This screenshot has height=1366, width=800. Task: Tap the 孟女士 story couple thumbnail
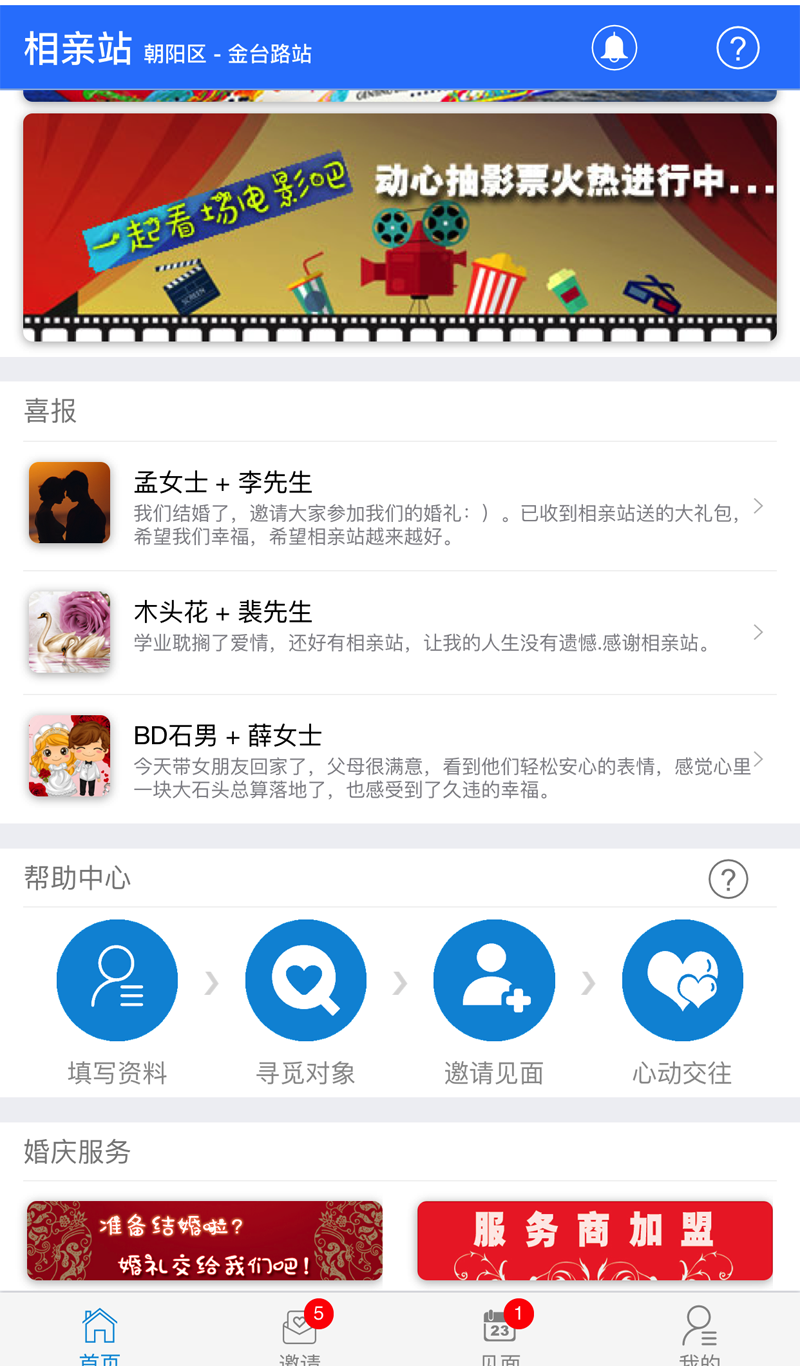click(x=69, y=503)
